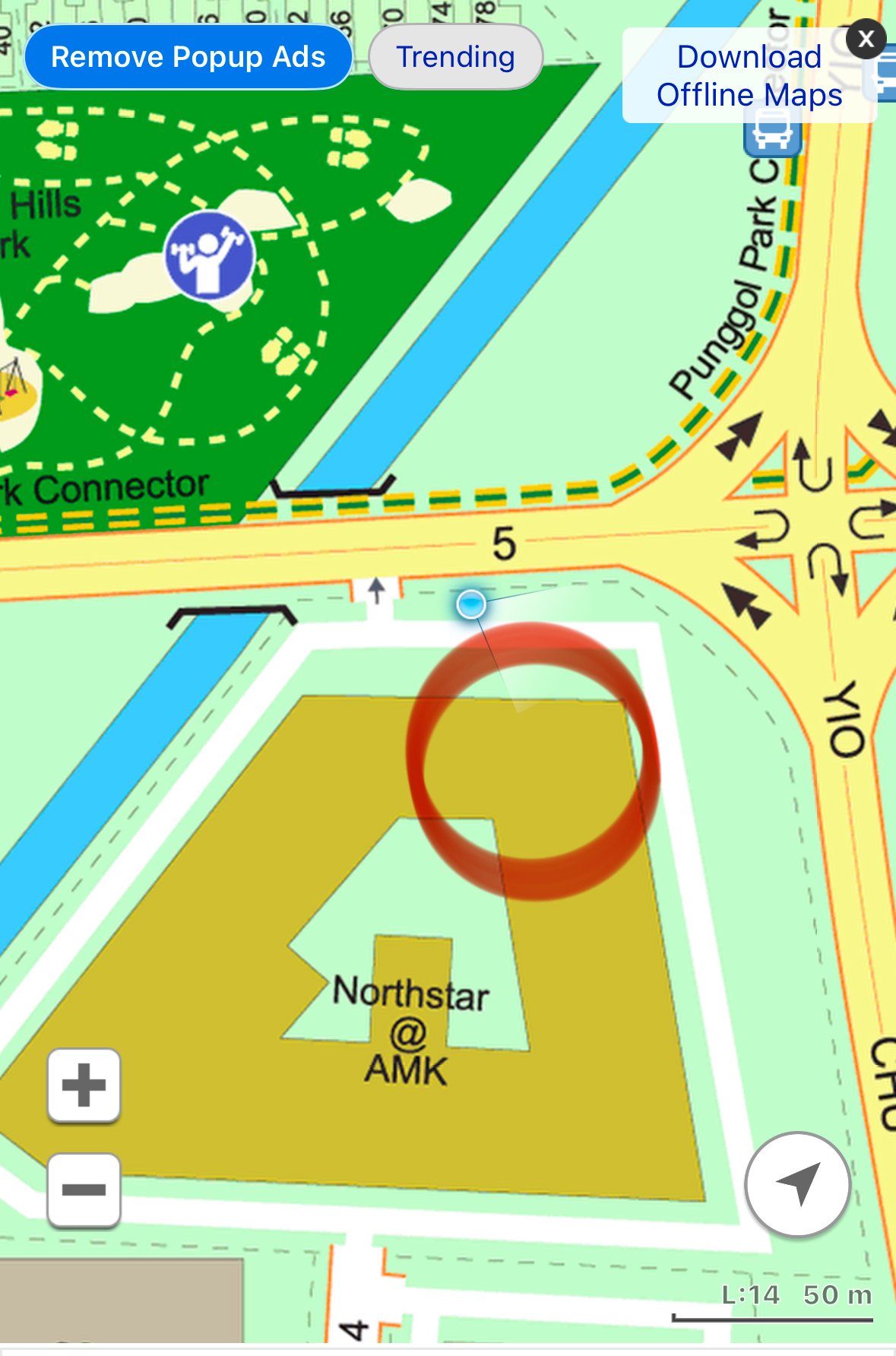
Task: Zoom out with the minus button
Action: pyautogui.click(x=84, y=1190)
